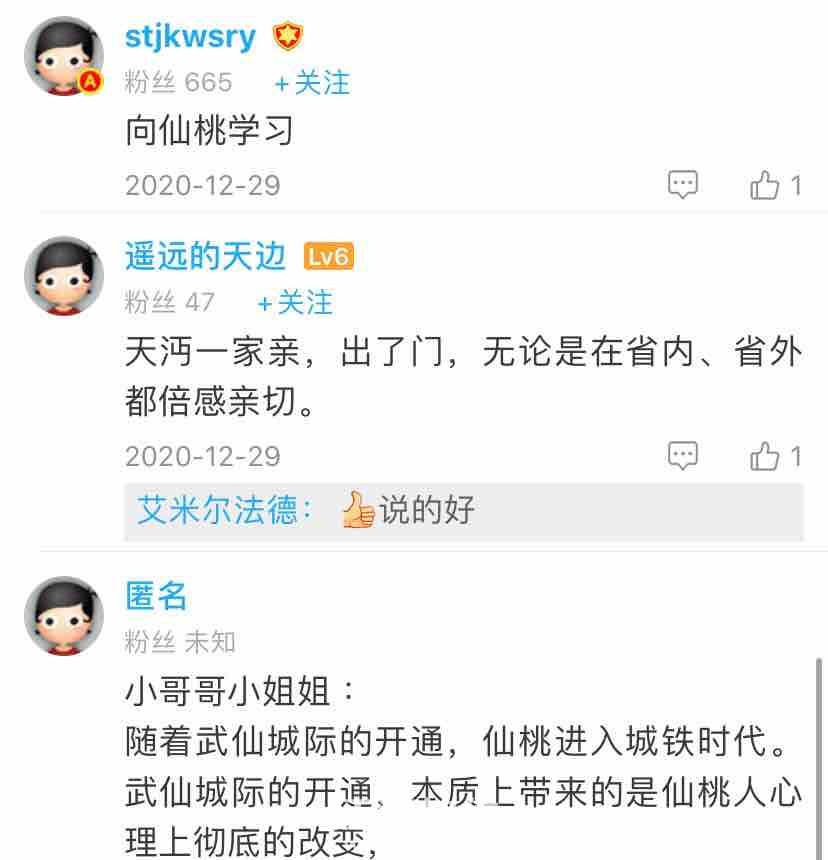Reply to 遥远的天边's comment

pyautogui.click(x=682, y=456)
